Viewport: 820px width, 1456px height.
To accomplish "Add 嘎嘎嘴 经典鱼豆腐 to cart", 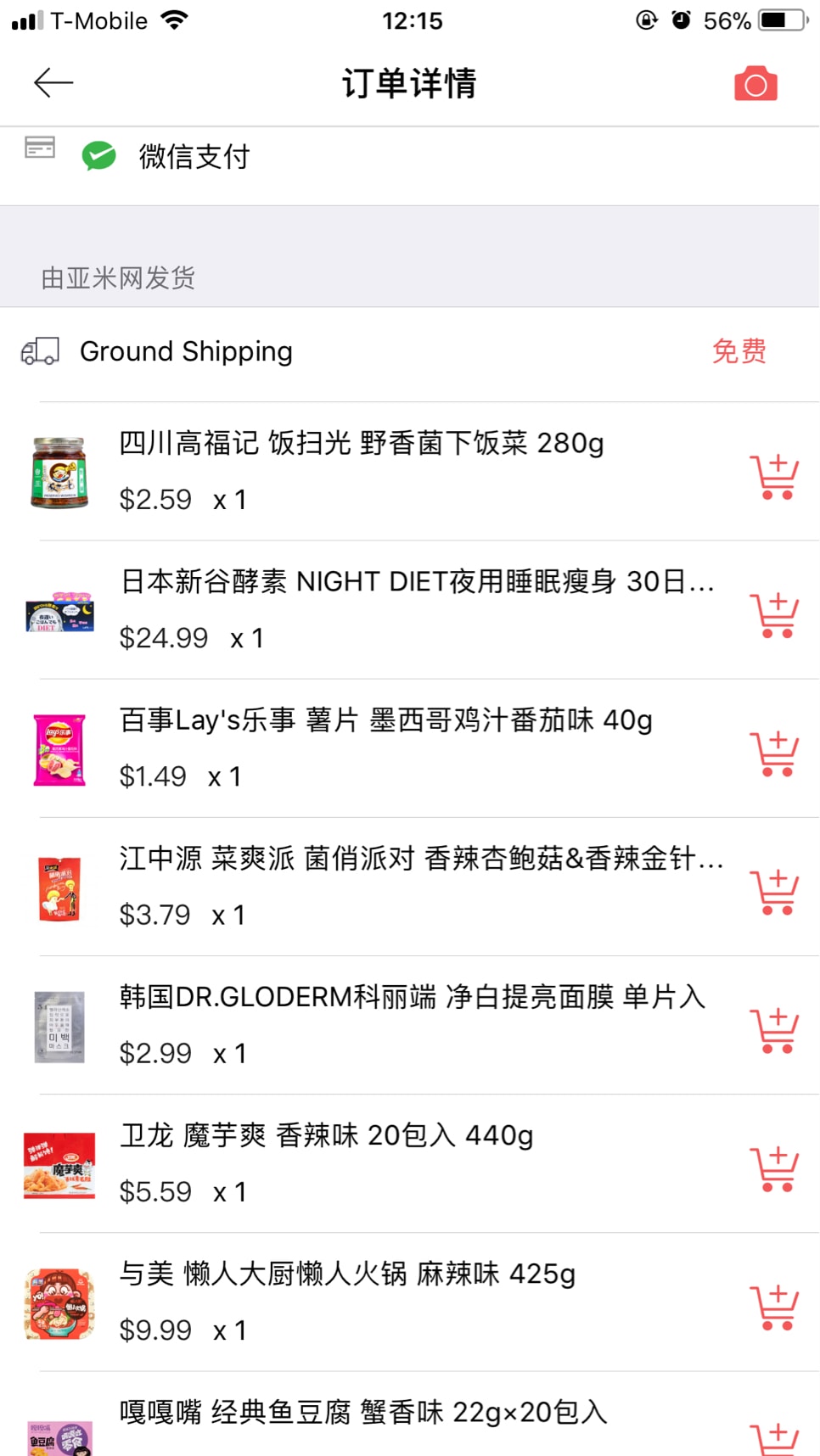I will pos(774,1439).
